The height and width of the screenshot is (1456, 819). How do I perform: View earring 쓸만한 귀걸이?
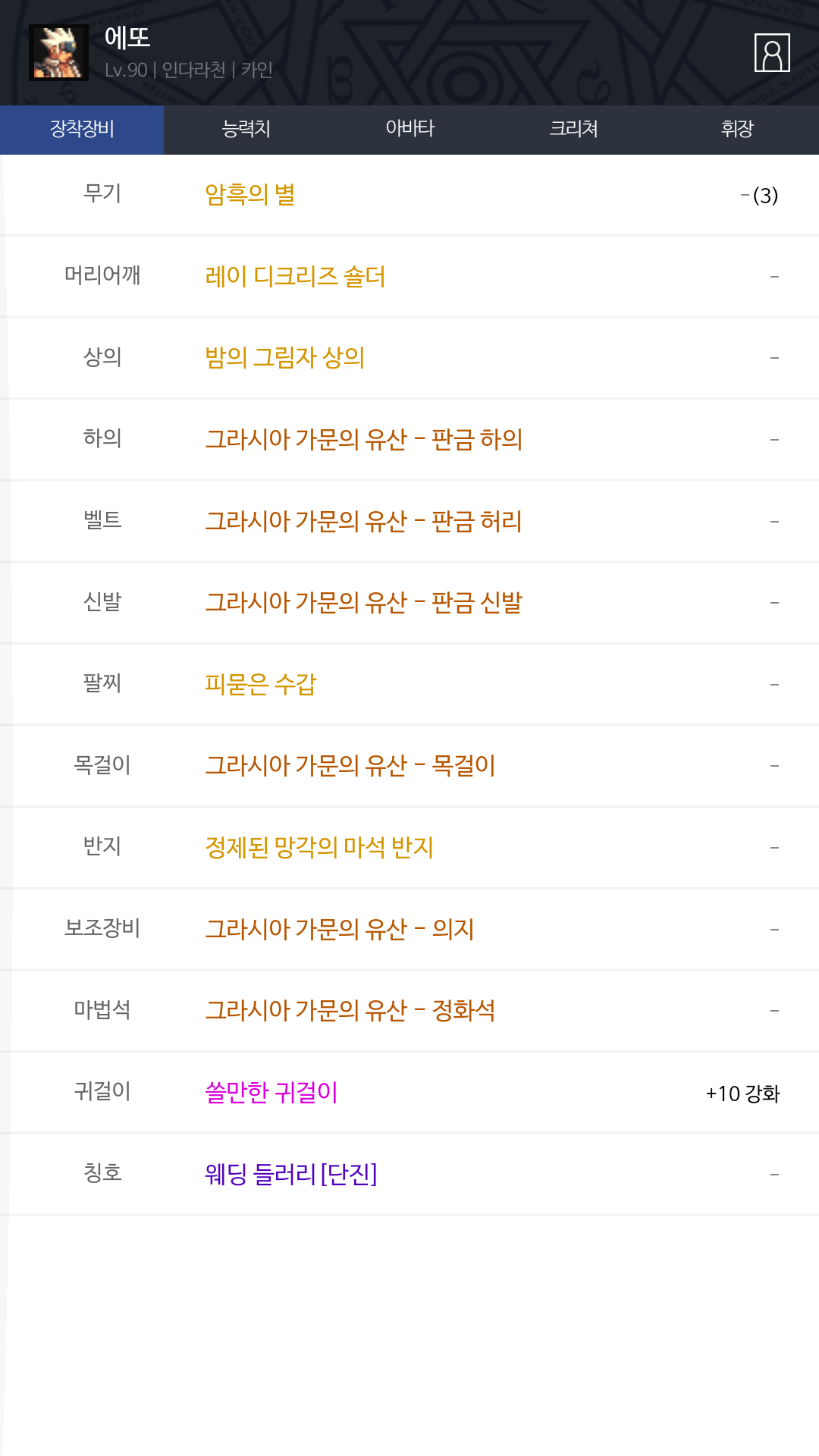[x=271, y=1093]
